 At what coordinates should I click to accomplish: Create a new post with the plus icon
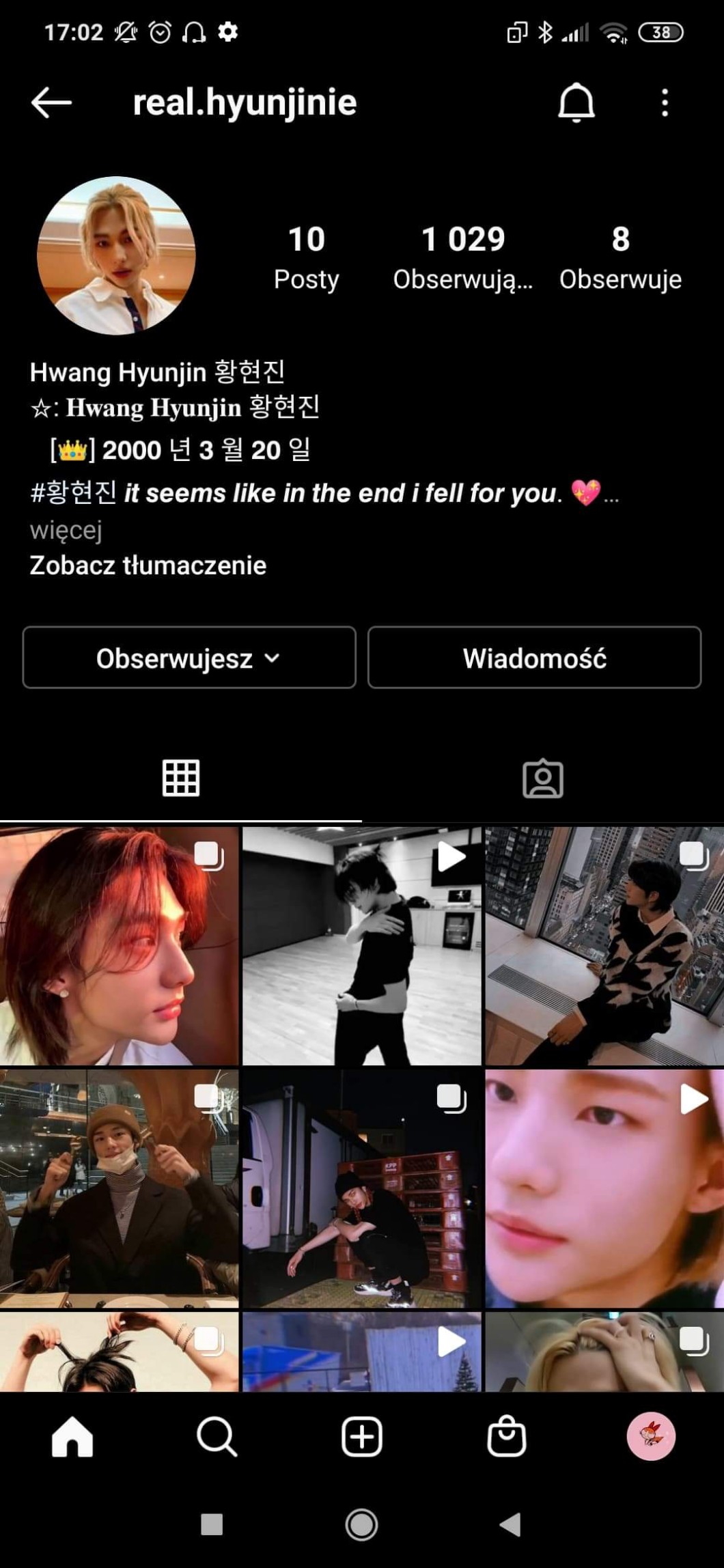pos(361,1437)
